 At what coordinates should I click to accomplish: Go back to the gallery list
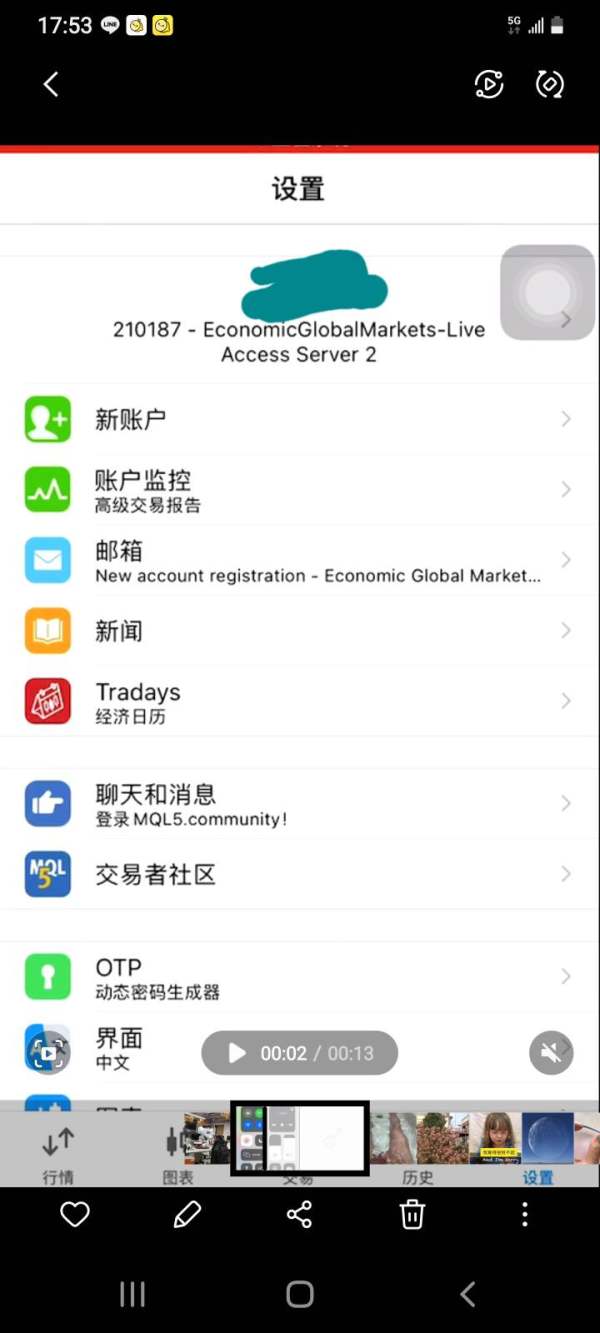pos(51,85)
